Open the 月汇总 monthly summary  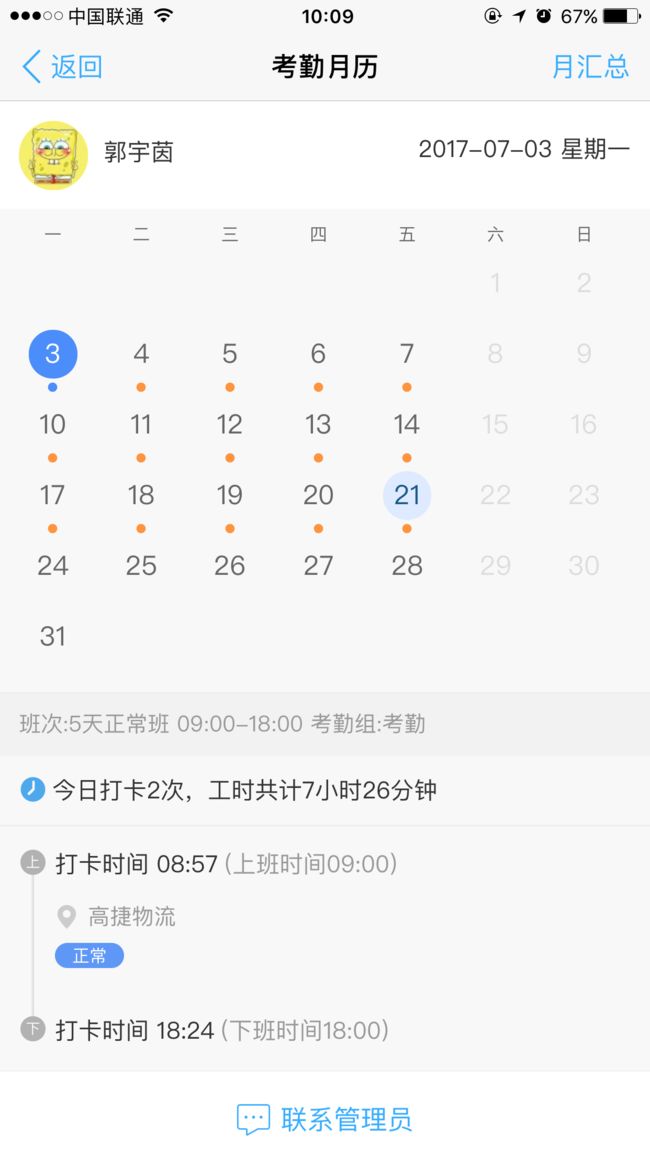(590, 67)
